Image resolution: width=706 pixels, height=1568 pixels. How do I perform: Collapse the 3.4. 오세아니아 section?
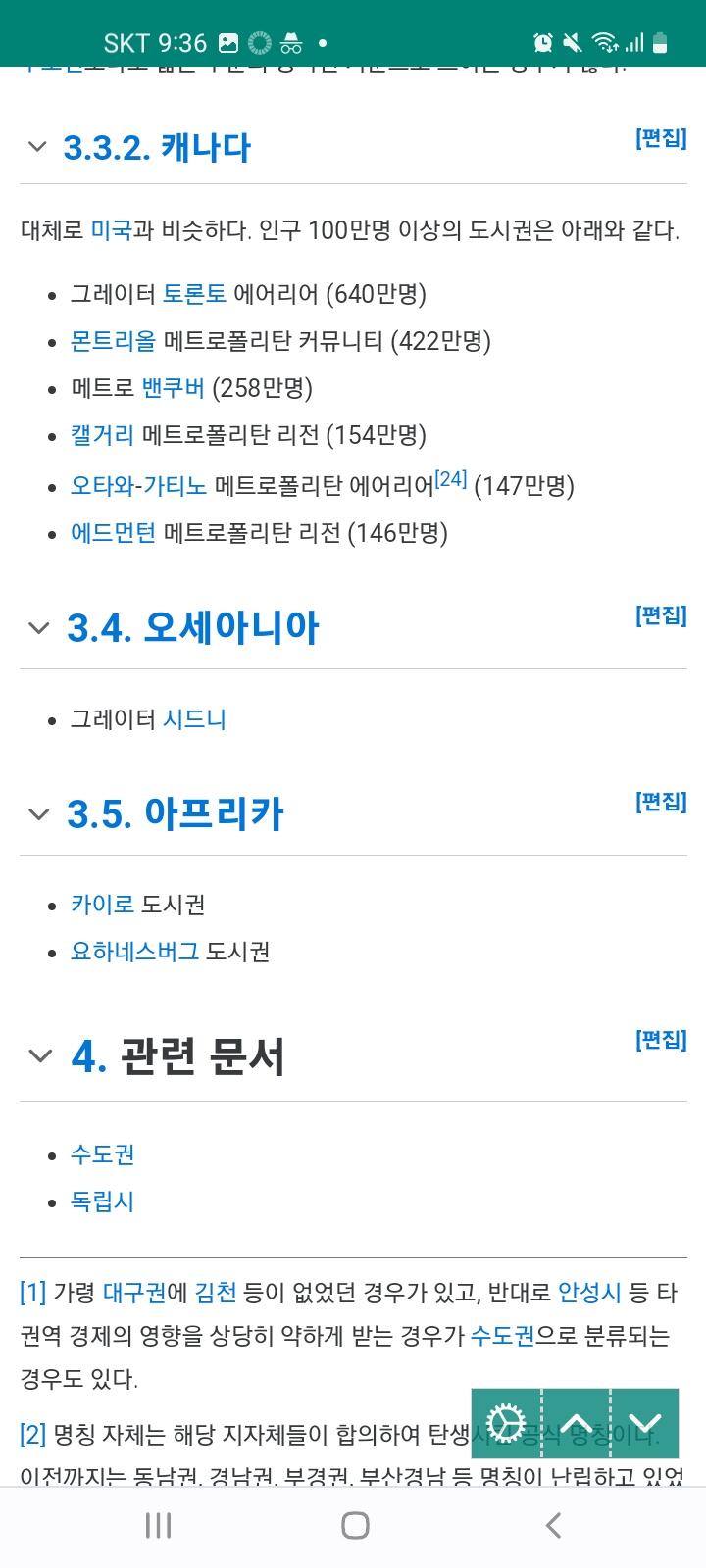coord(38,627)
